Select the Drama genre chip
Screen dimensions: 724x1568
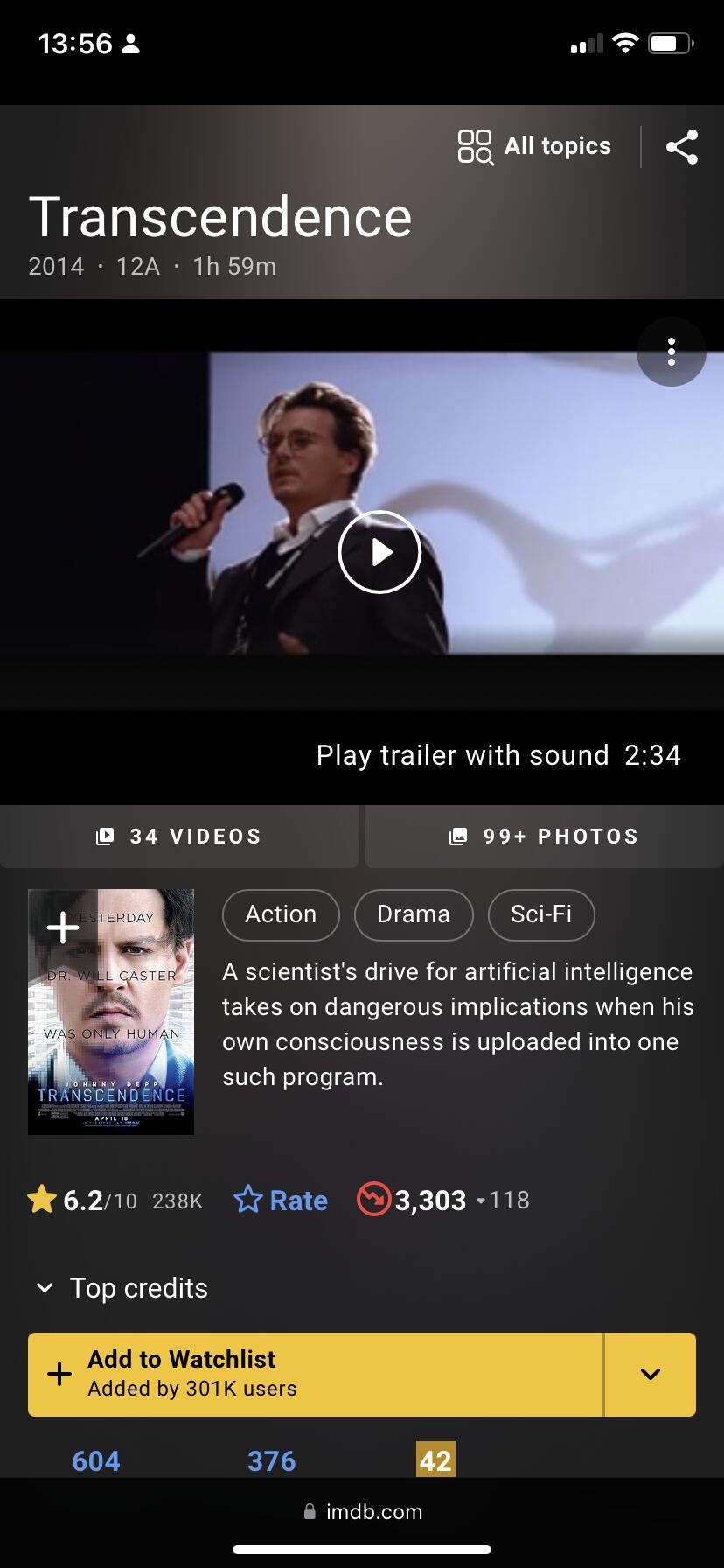pos(413,914)
